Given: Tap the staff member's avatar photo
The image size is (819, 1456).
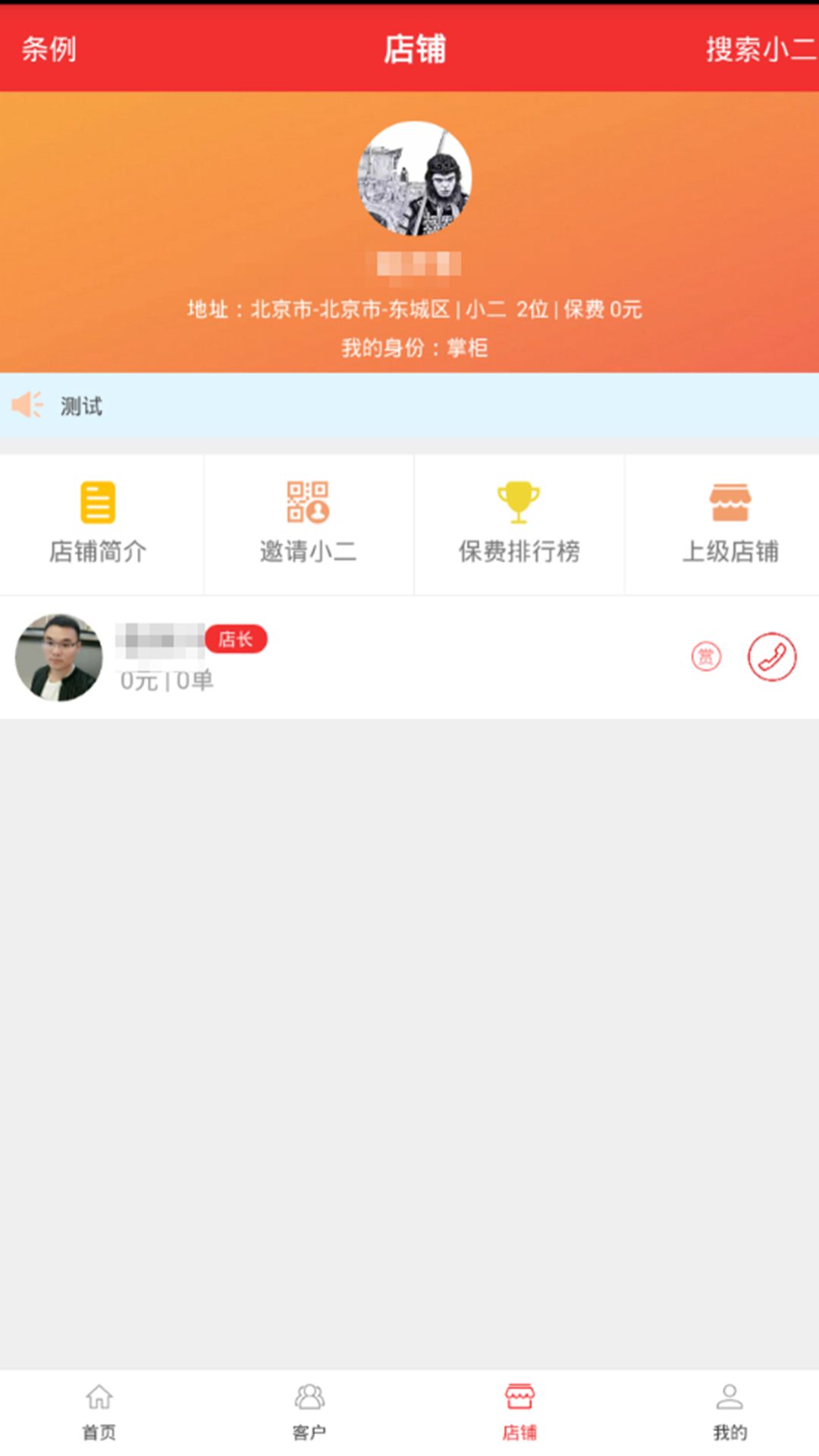Looking at the screenshot, I should (x=58, y=658).
